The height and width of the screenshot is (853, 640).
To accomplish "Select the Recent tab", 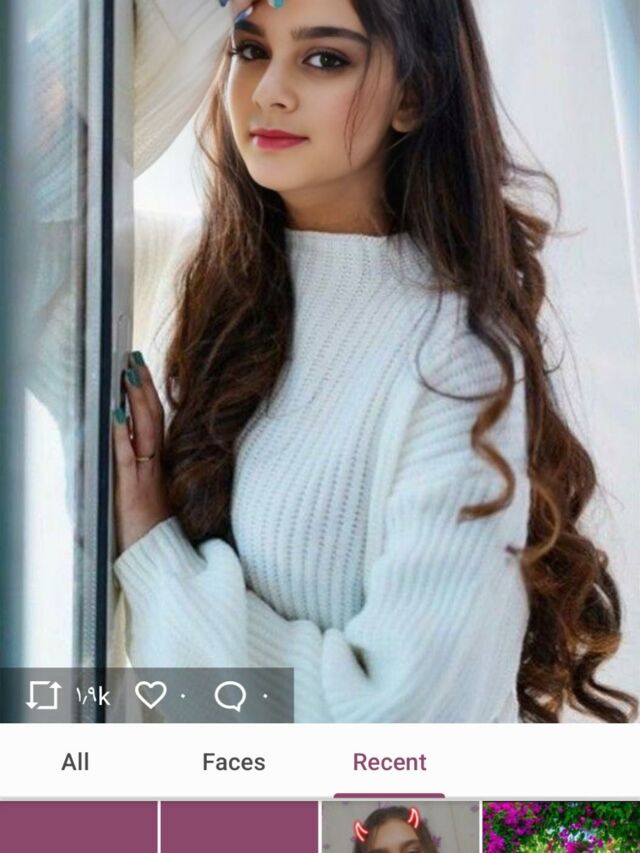I will pyautogui.click(x=389, y=762).
